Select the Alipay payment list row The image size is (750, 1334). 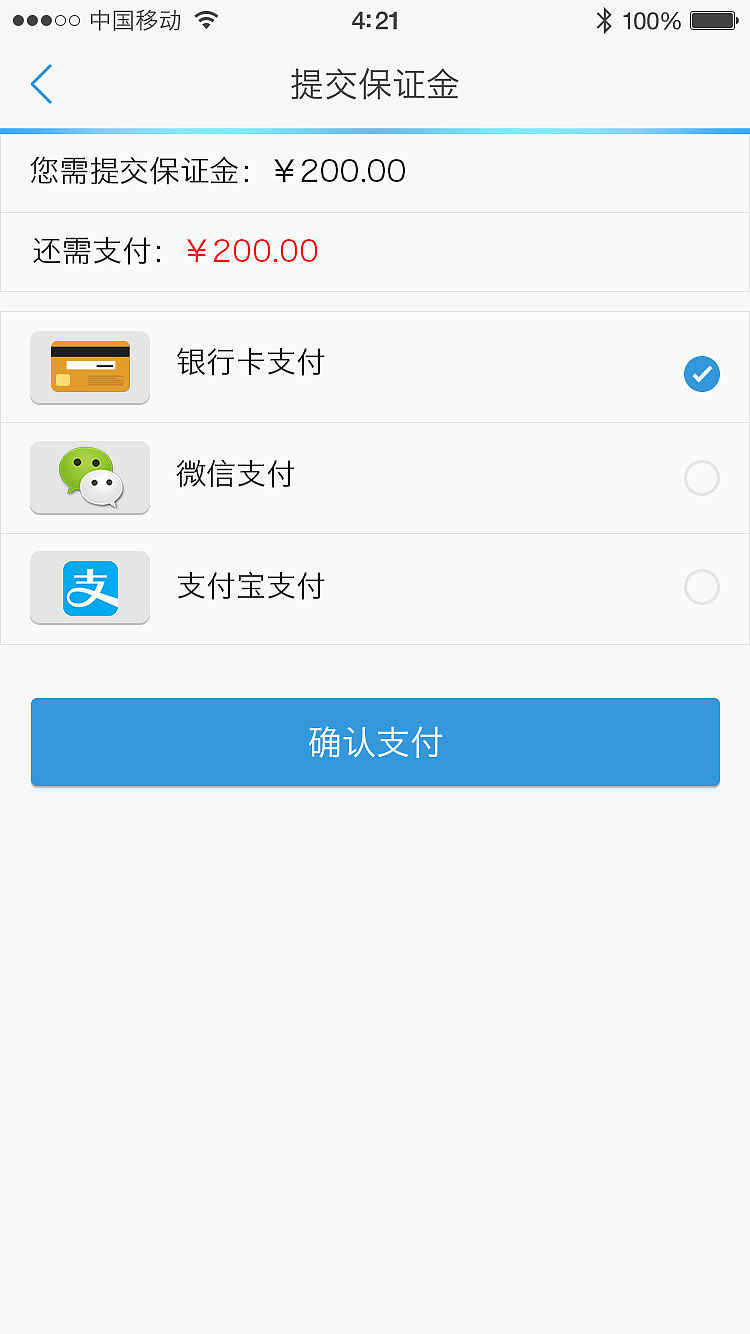tap(375, 587)
